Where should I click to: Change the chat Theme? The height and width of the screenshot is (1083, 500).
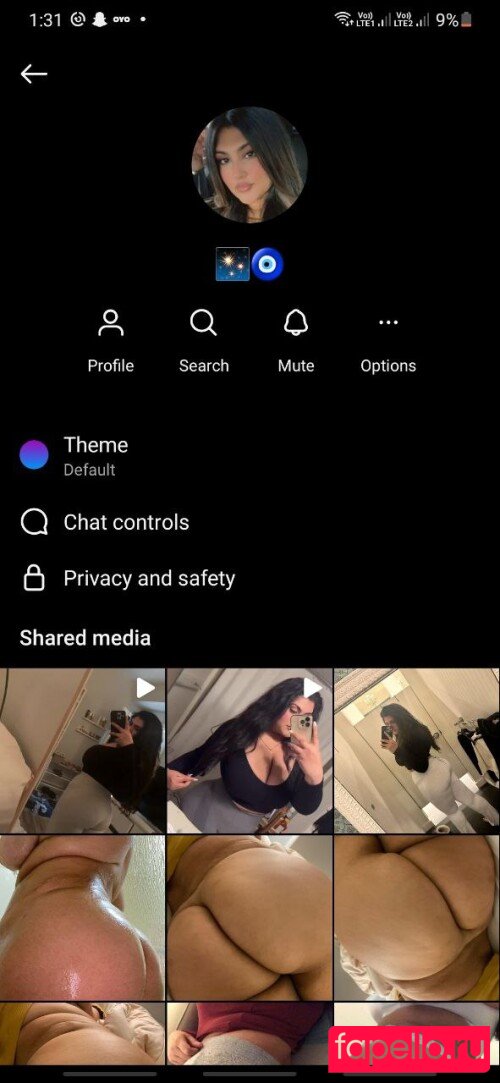click(x=250, y=456)
